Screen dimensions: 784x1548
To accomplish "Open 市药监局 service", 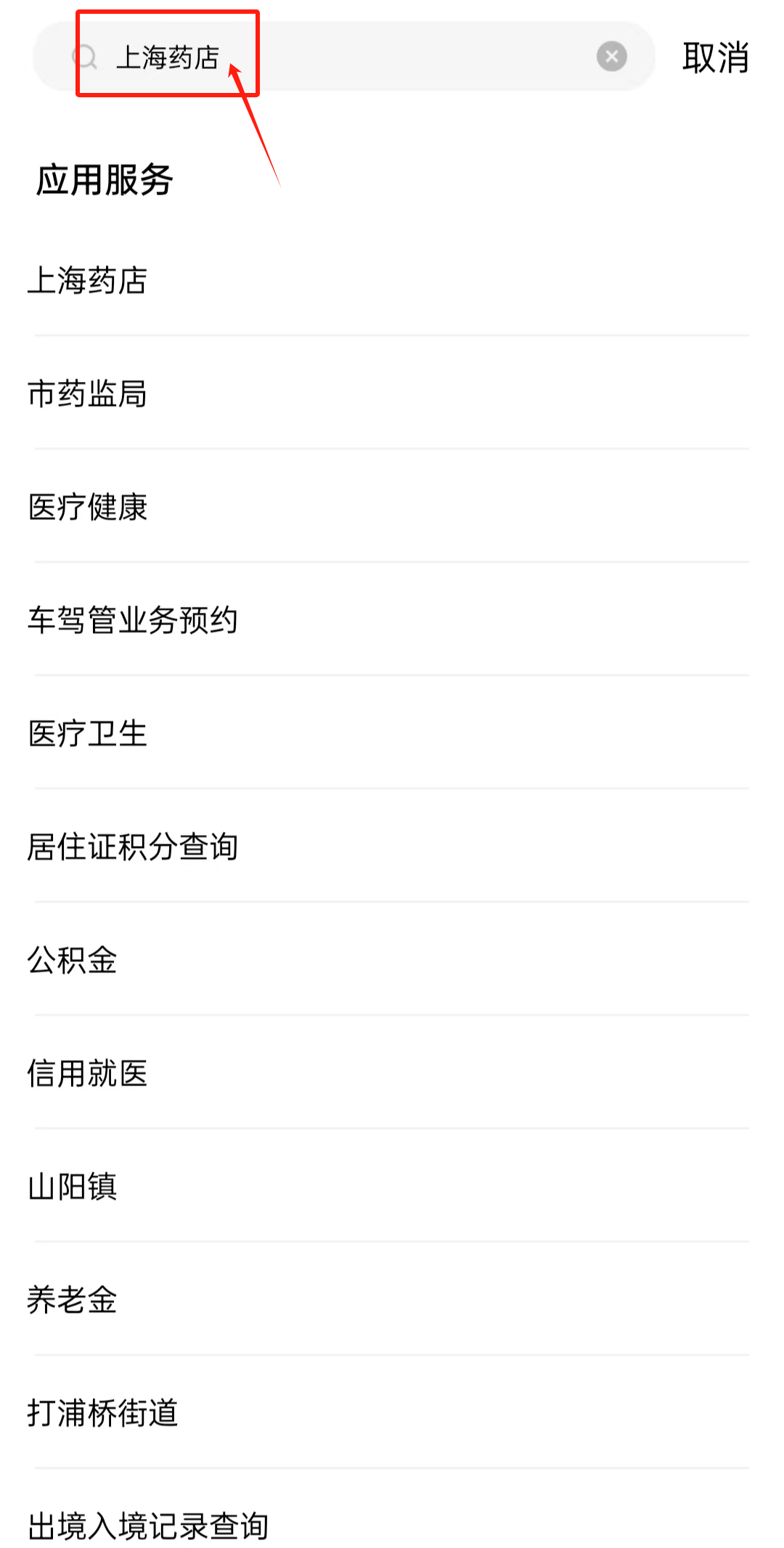I will (x=88, y=394).
